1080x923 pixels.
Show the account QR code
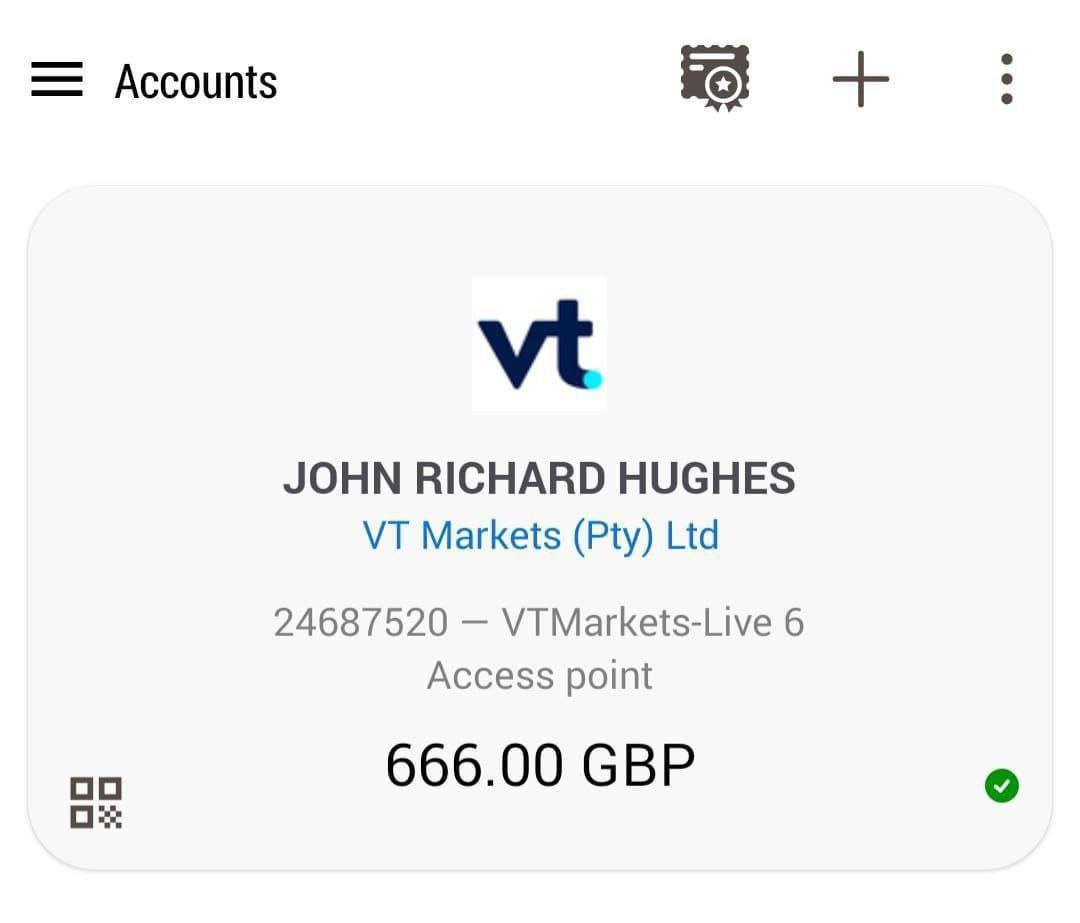point(96,802)
